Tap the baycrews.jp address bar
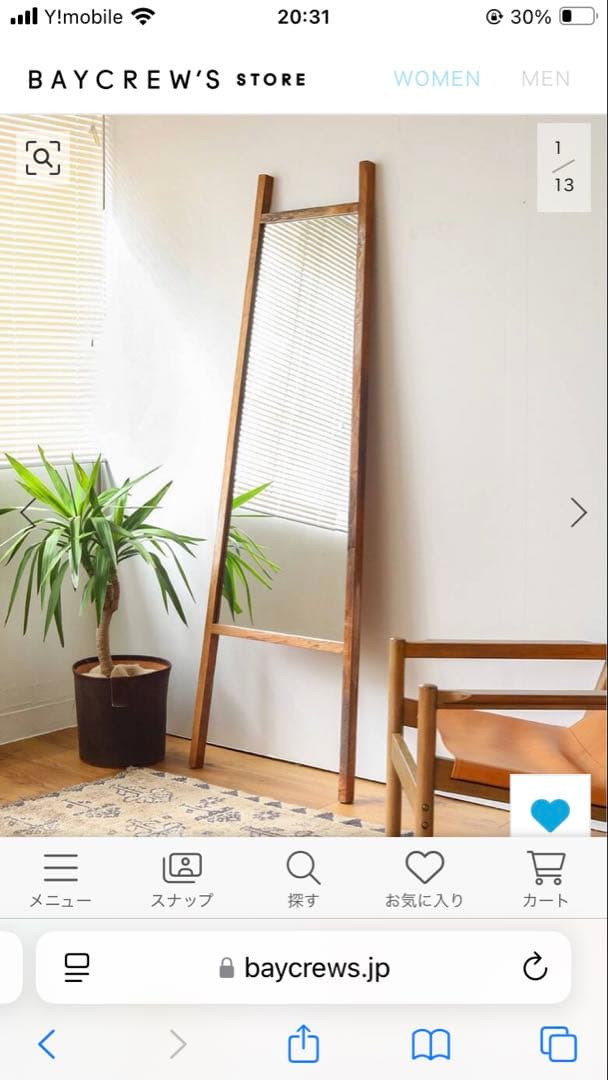This screenshot has width=608, height=1080. point(304,968)
